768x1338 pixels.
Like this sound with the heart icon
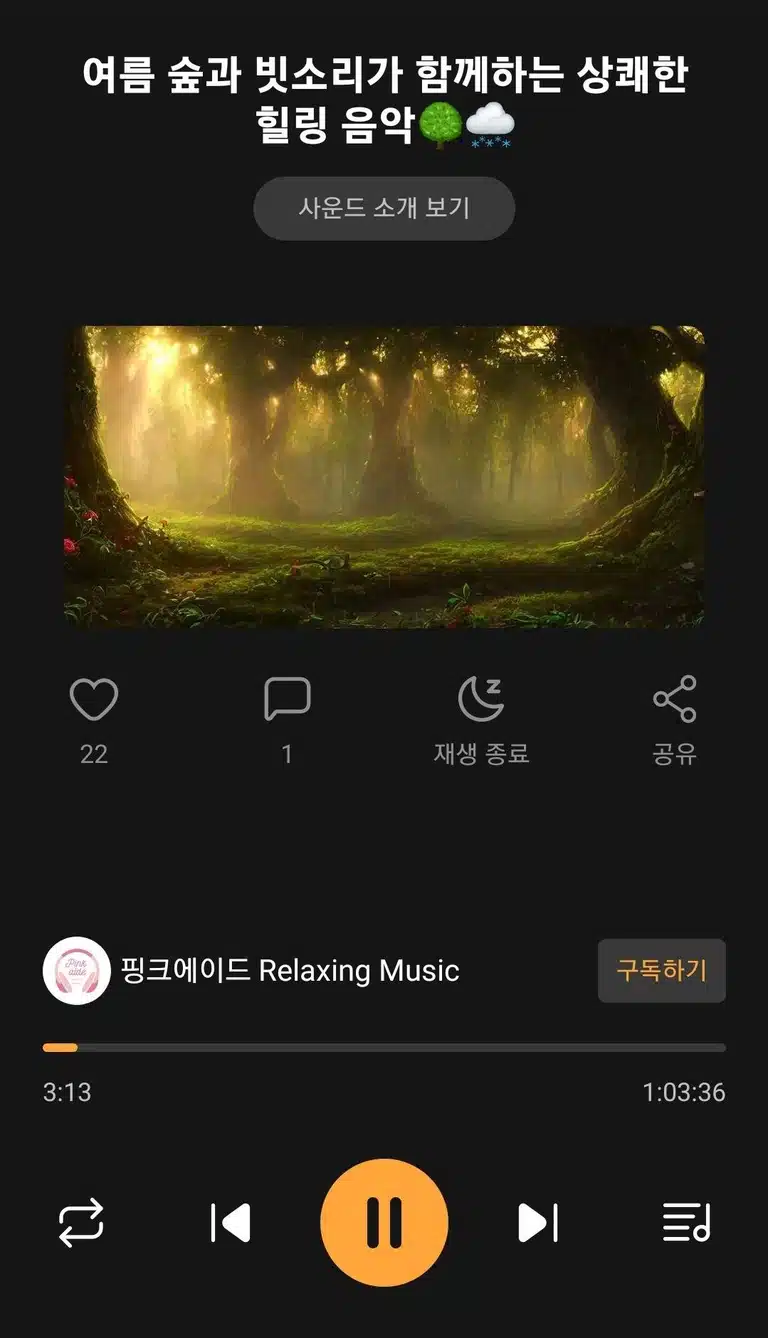click(x=94, y=700)
